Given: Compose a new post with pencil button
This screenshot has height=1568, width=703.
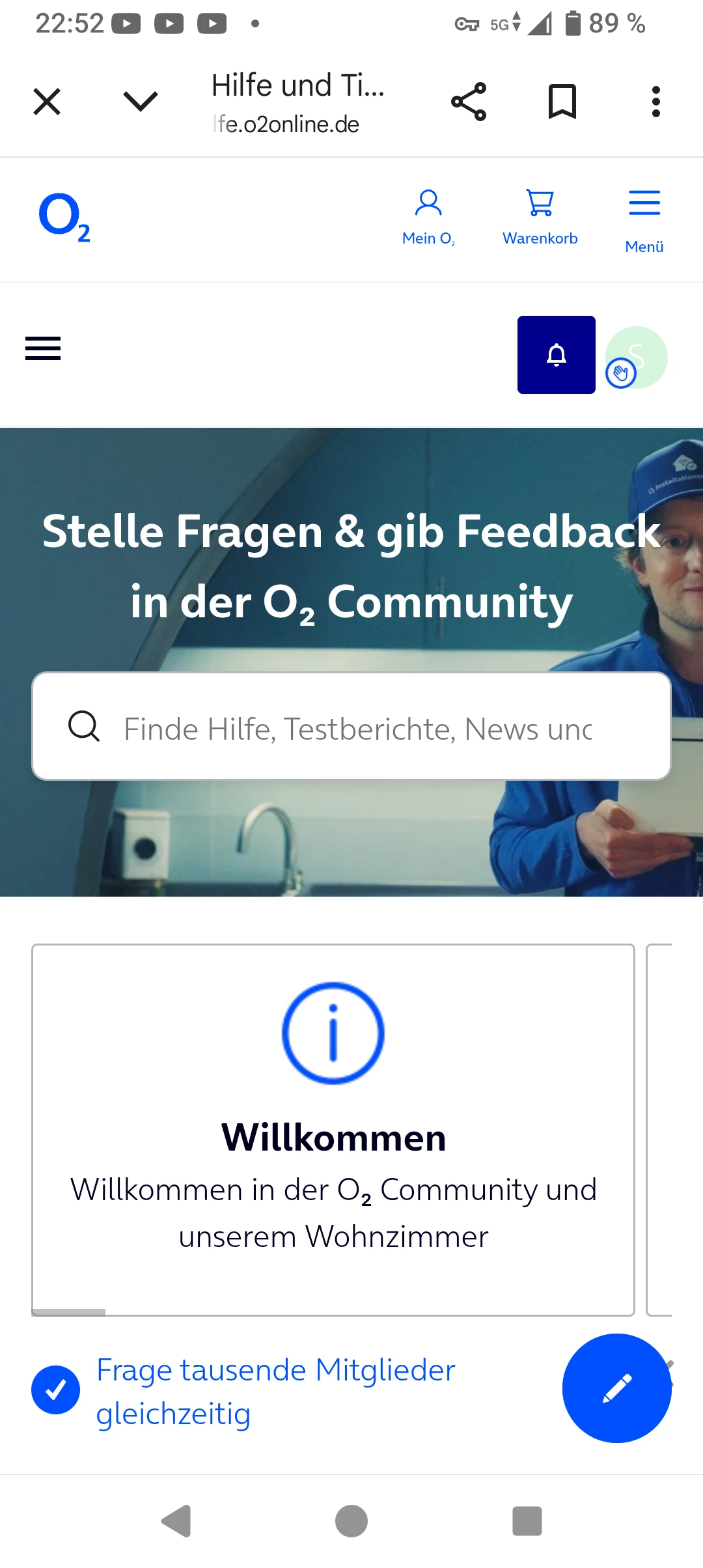Looking at the screenshot, I should coord(616,1388).
